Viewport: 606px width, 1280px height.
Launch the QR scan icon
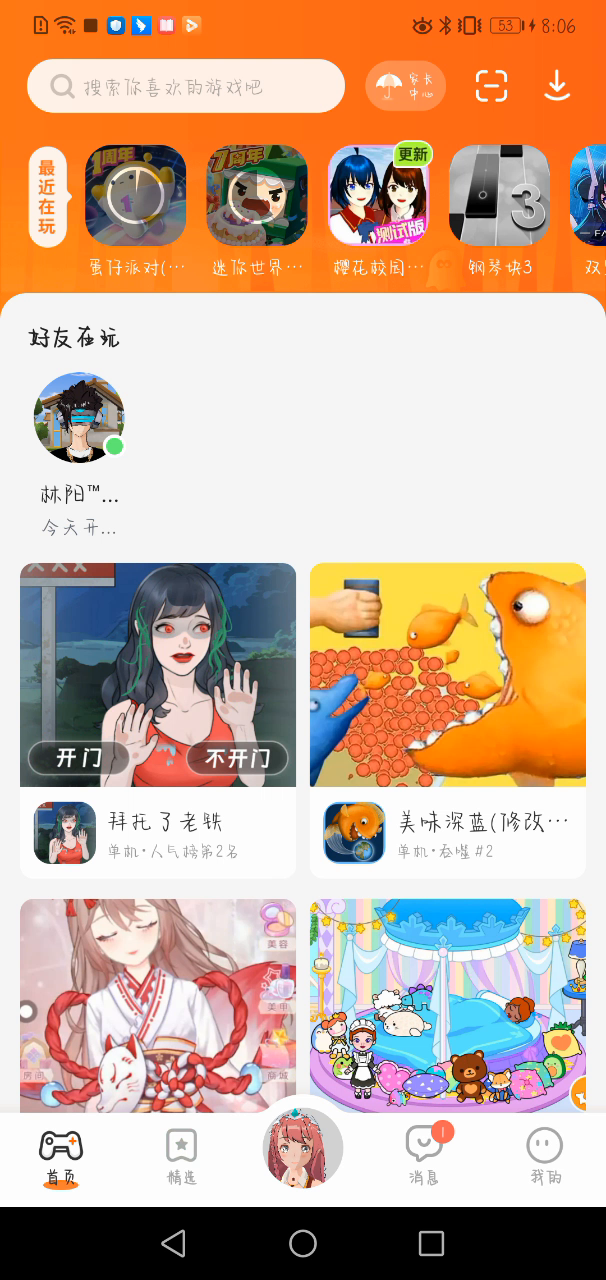pos(491,87)
